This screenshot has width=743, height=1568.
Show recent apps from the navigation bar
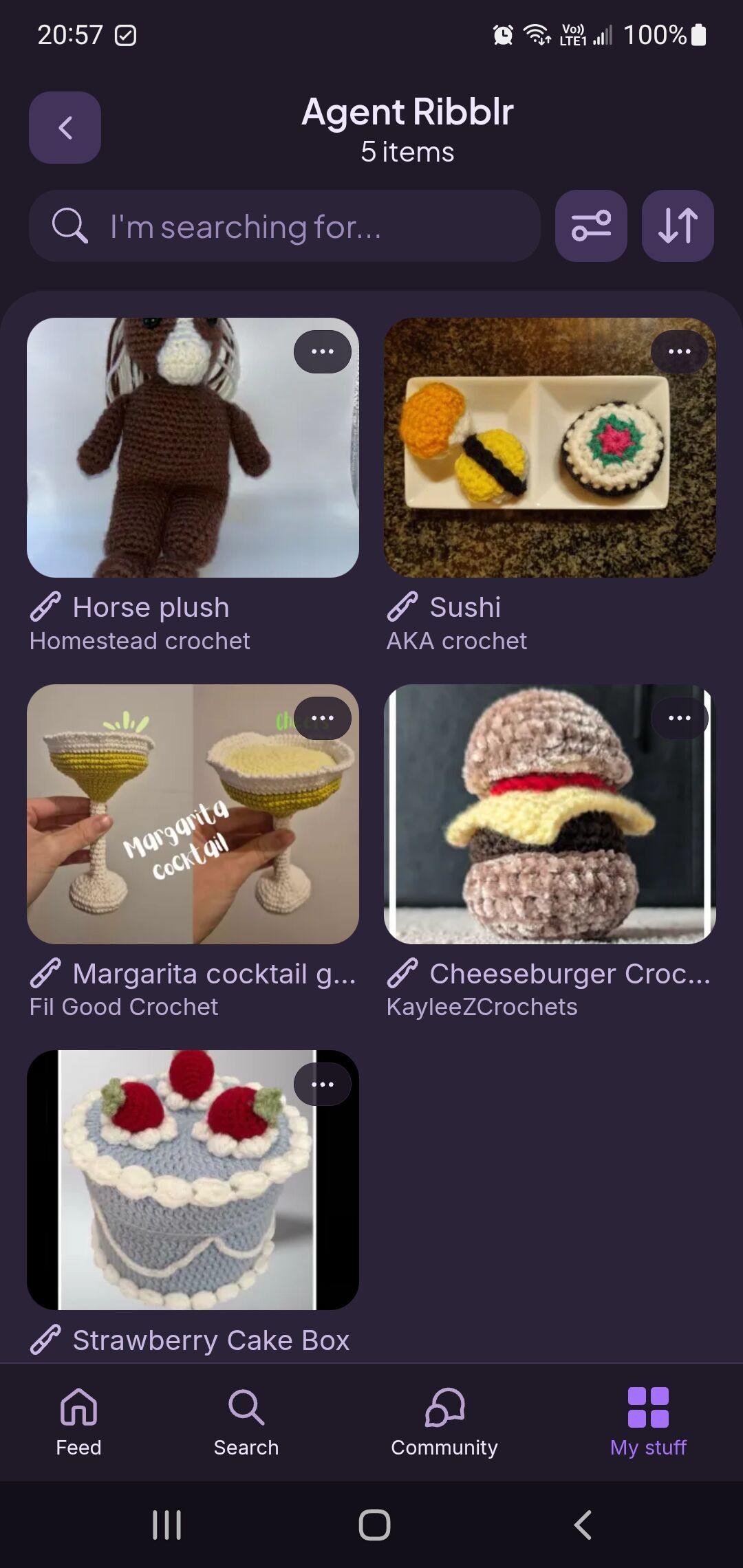coord(166,1525)
